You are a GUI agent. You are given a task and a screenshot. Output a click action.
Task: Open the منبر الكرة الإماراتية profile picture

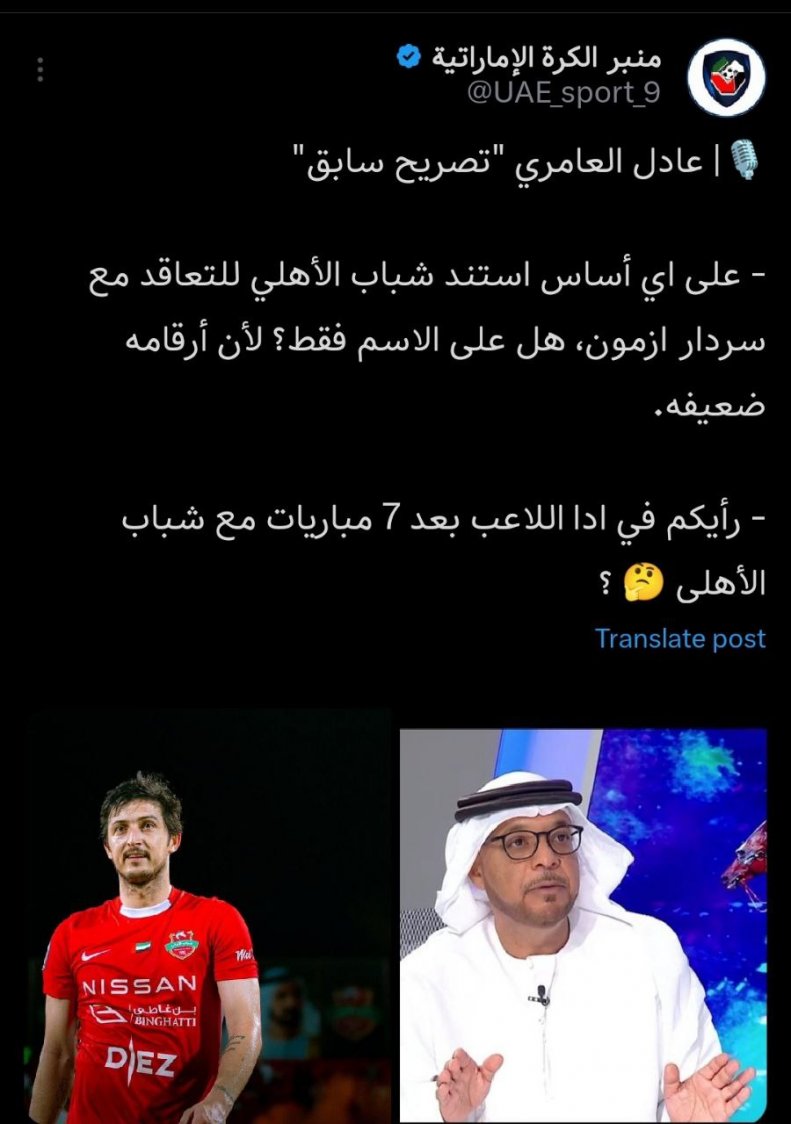coord(727,77)
